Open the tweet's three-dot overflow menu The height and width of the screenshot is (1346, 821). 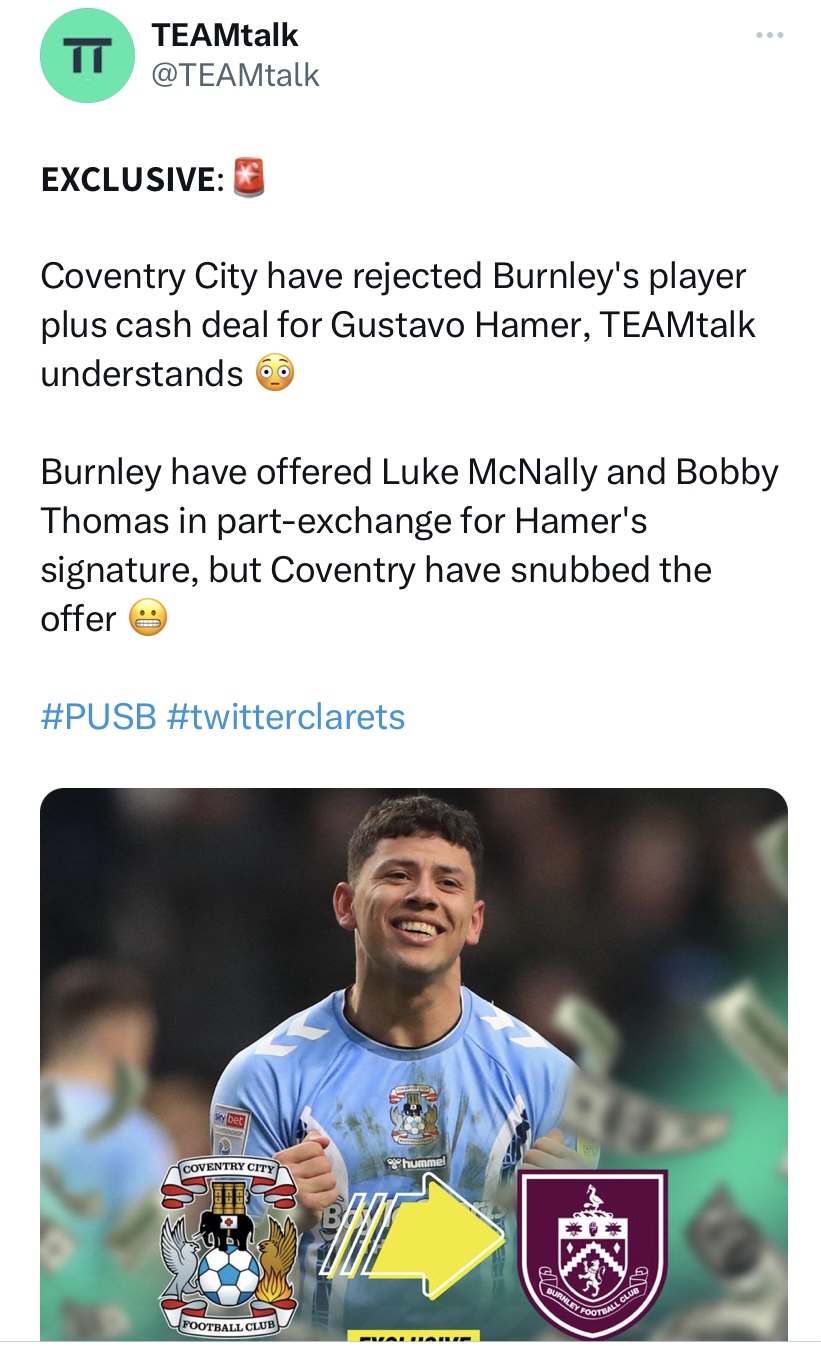coord(769,36)
